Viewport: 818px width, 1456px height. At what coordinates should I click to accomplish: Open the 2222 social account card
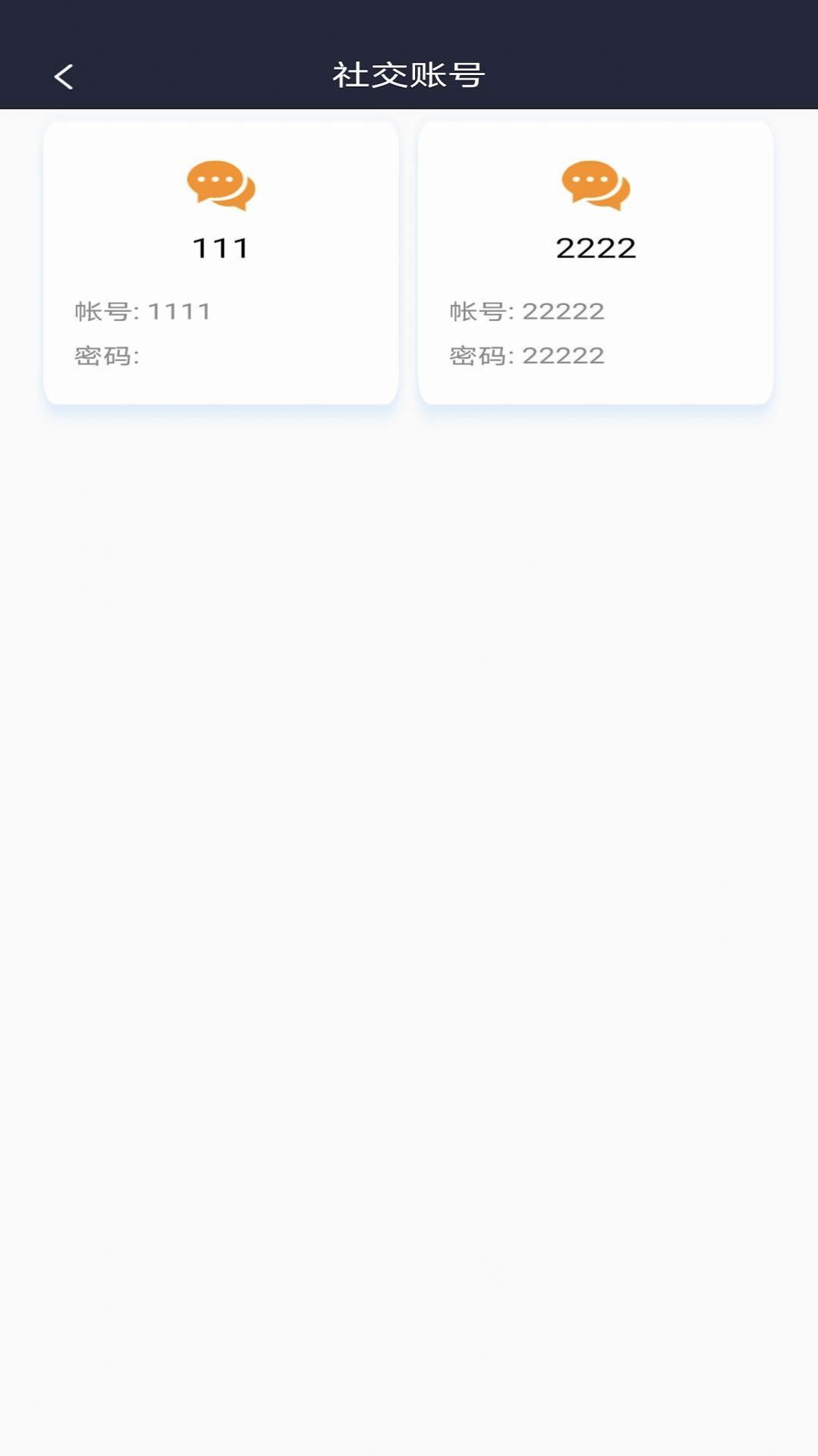point(596,263)
